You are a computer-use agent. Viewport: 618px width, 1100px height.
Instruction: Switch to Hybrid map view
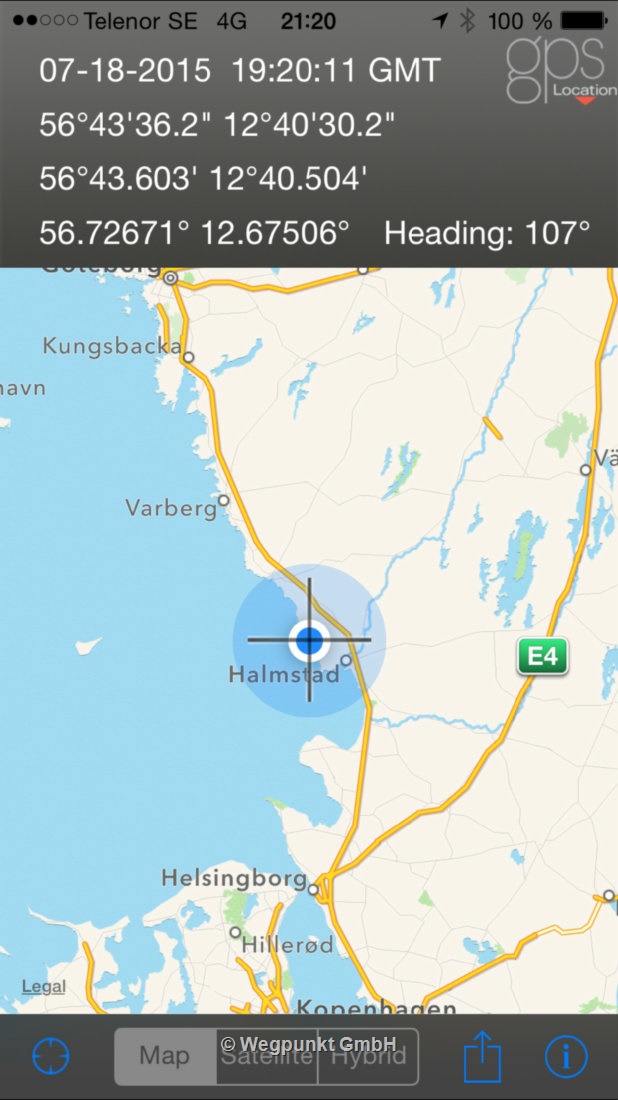[x=368, y=1057]
